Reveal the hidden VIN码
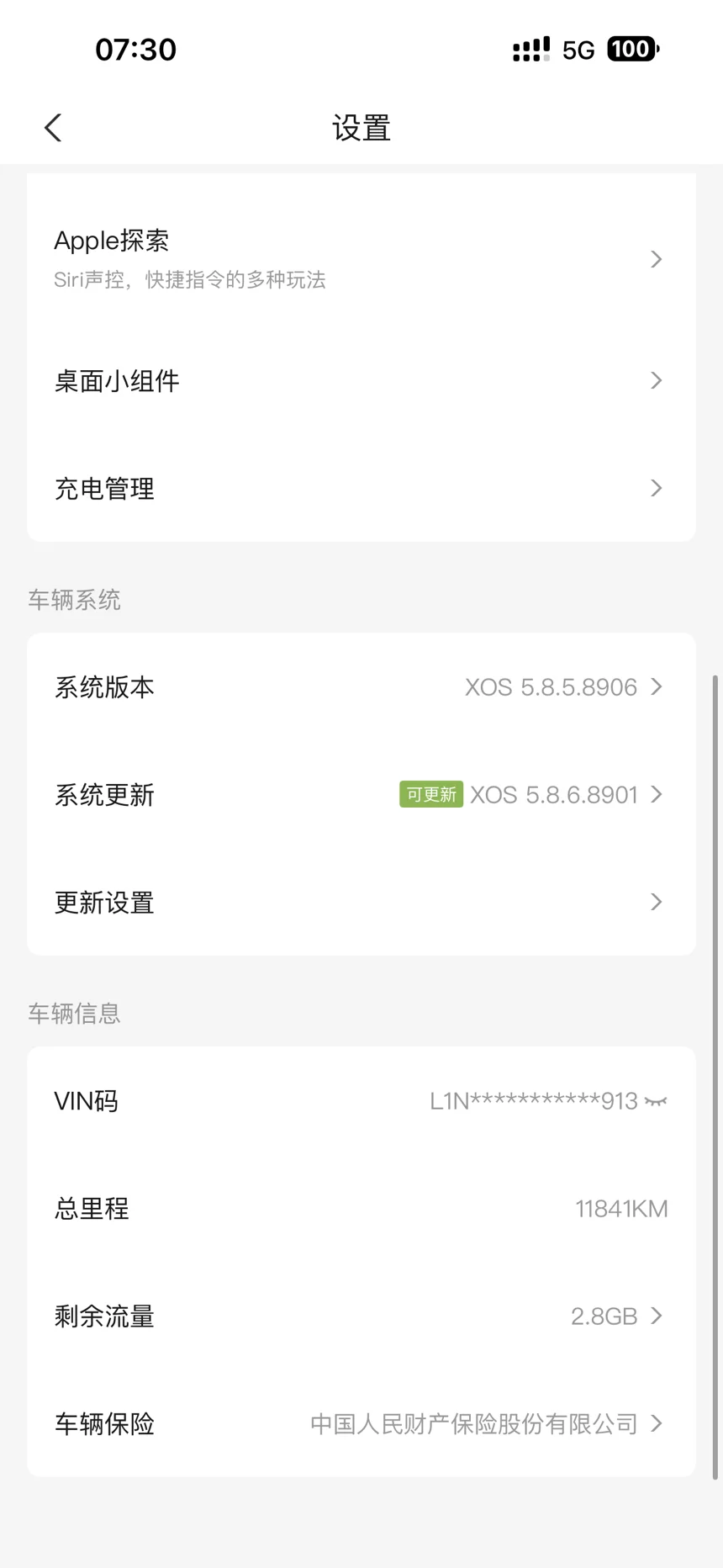Viewport: 723px width, 1568px height. point(656,1101)
